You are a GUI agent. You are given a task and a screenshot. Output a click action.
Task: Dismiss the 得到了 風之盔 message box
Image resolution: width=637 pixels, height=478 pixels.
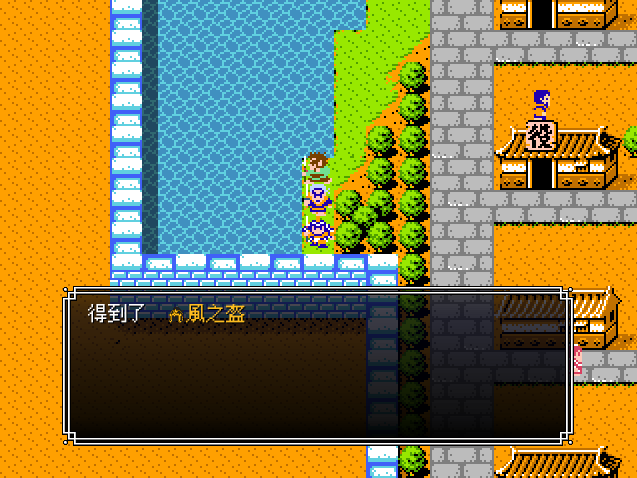(318, 366)
